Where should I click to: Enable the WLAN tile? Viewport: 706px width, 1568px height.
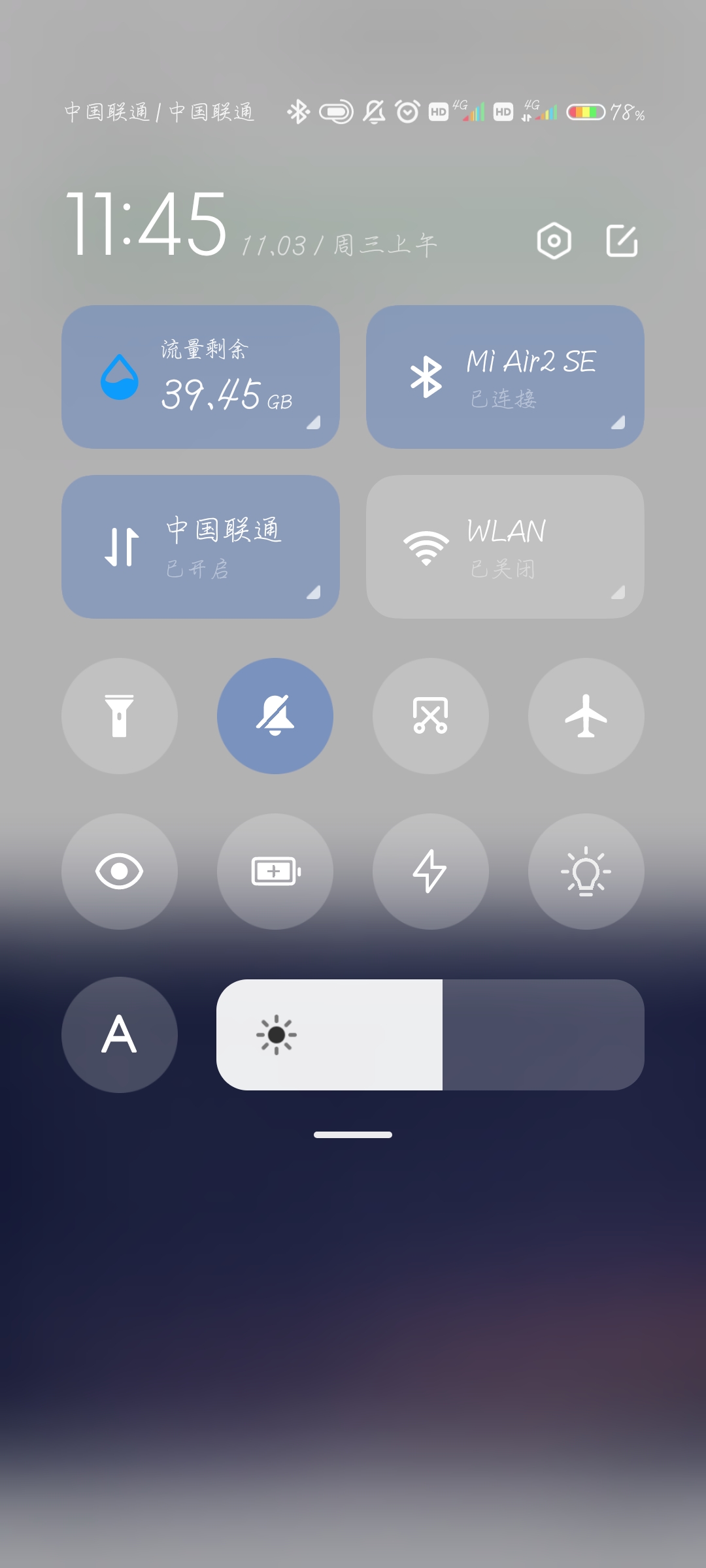coord(505,547)
